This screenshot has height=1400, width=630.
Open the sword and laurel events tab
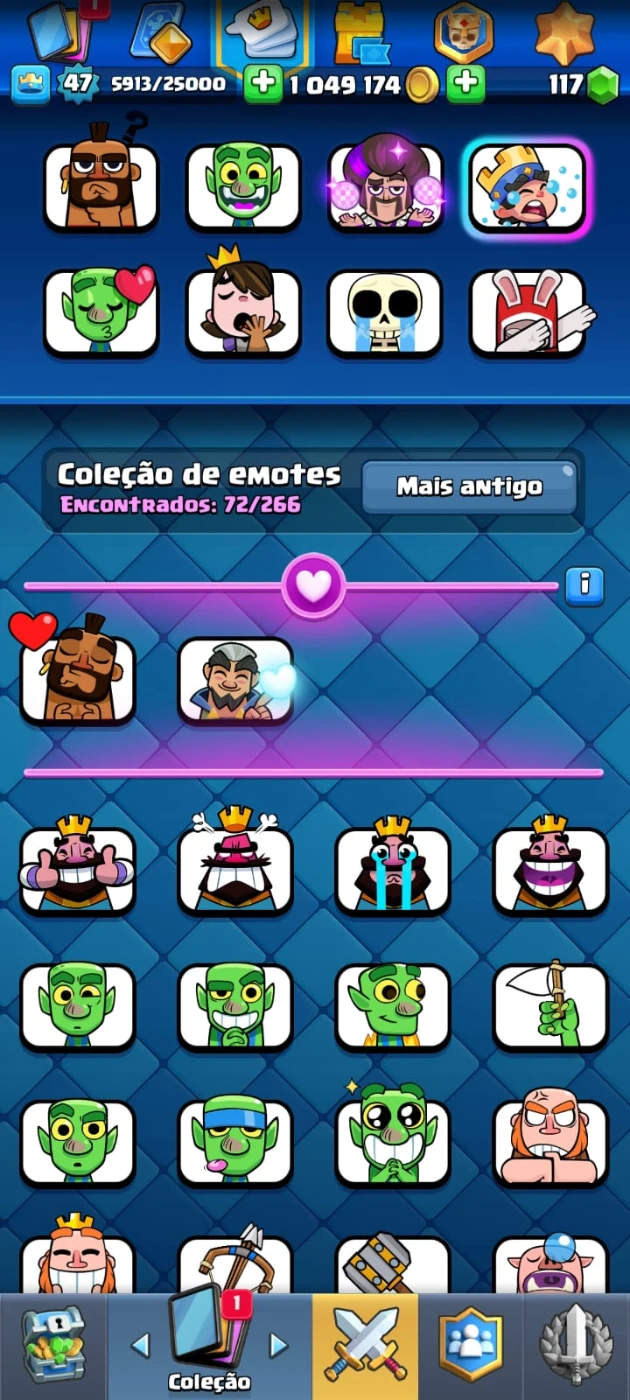tap(577, 1345)
